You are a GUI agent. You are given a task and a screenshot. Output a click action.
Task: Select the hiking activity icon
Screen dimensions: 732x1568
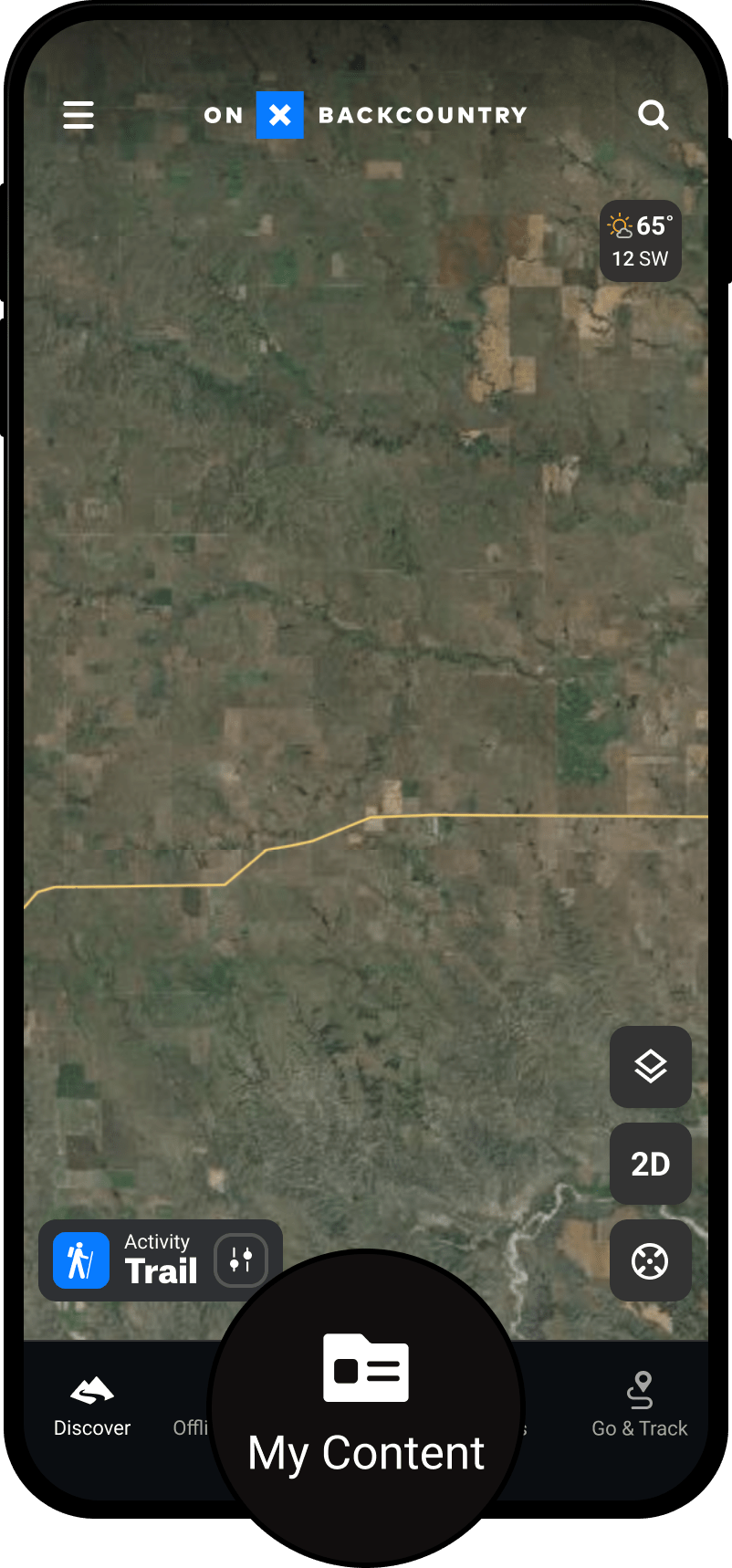80,1260
